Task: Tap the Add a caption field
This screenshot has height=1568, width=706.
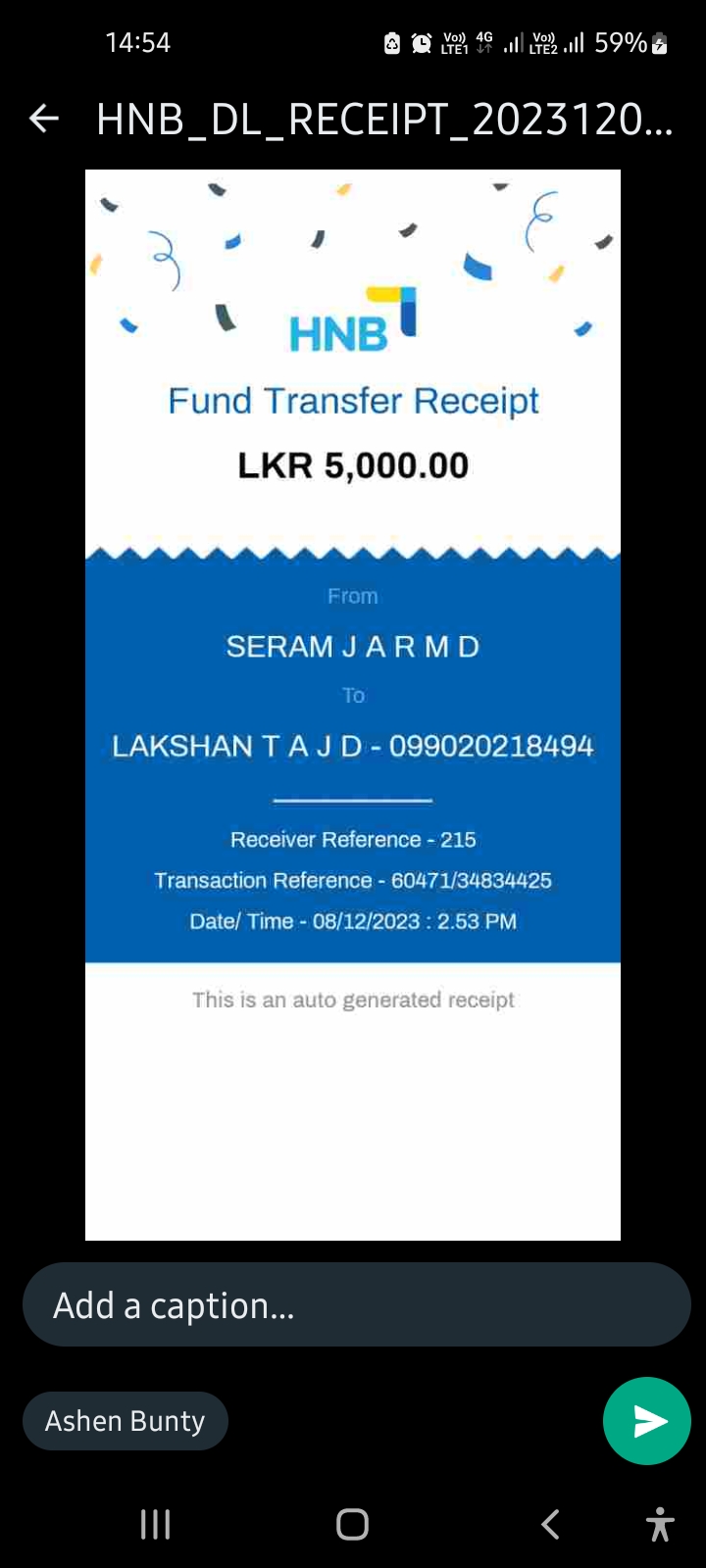Action: 356,1305
